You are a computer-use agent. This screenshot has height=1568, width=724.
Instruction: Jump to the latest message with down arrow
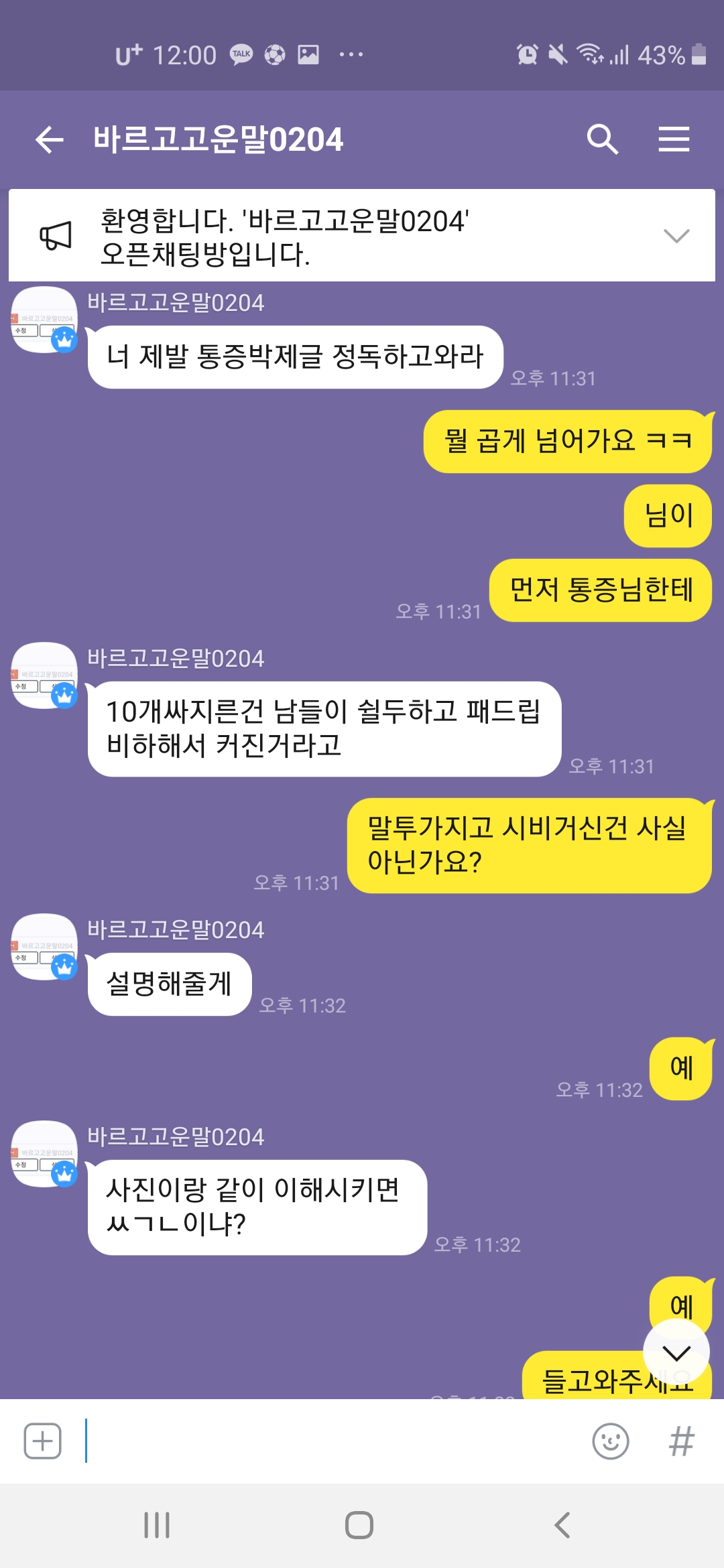coord(676,1353)
